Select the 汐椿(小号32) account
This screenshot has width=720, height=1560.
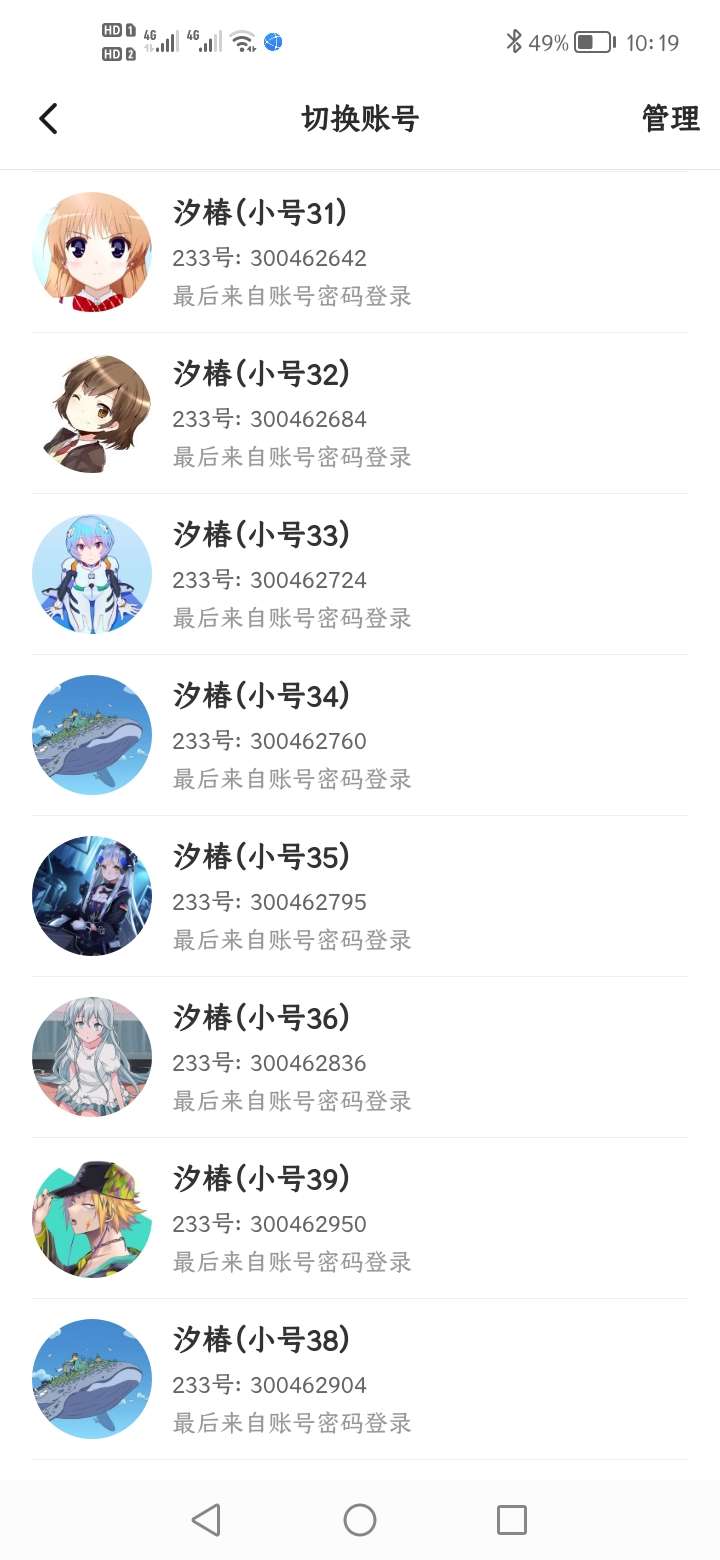coord(360,414)
